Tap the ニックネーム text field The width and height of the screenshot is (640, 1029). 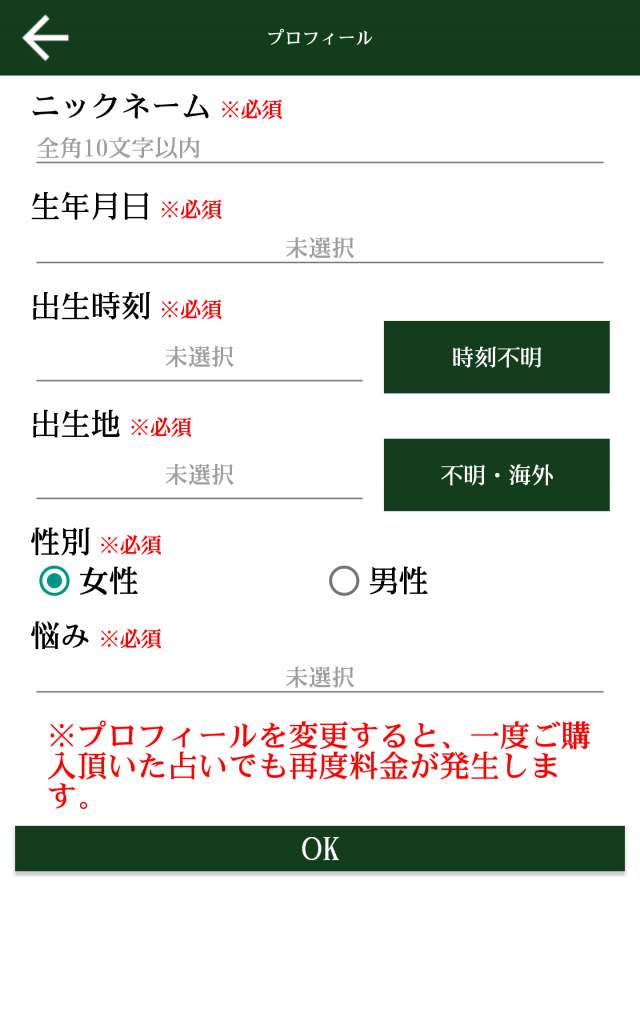pos(319,148)
